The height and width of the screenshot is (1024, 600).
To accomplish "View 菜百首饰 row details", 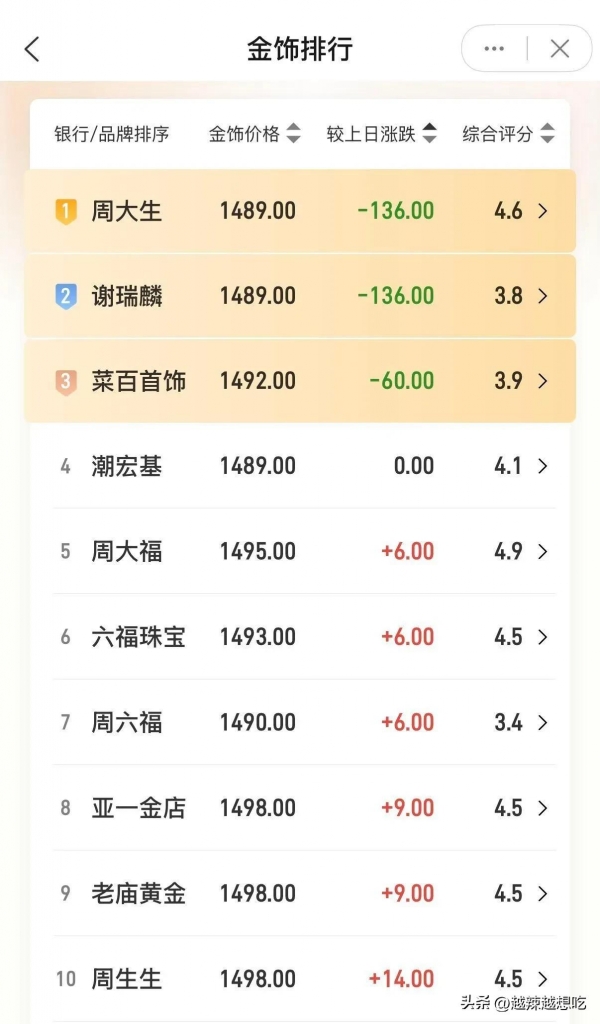I will coord(300,381).
